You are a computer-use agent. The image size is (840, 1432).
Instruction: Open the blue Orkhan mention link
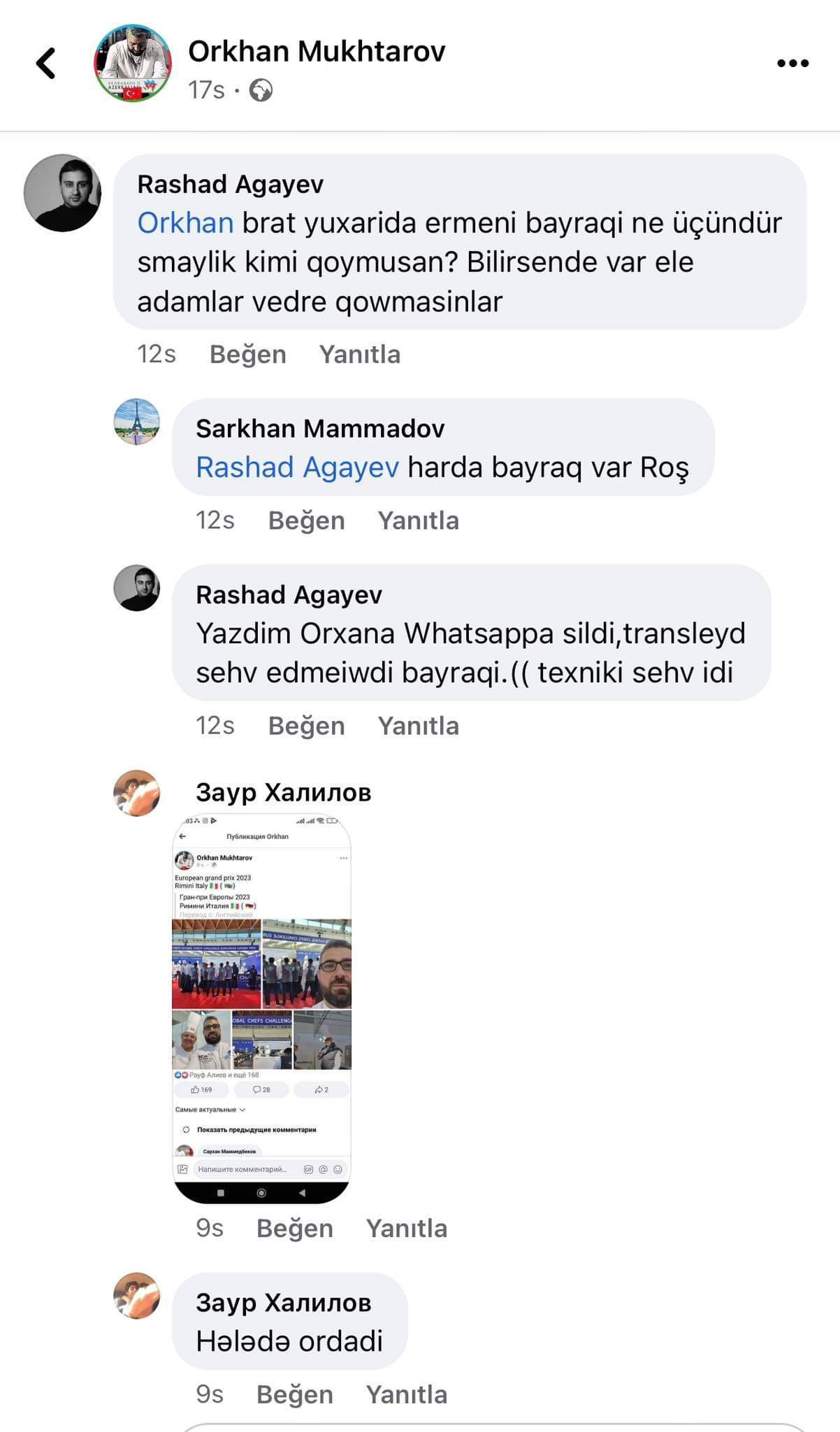[185, 223]
